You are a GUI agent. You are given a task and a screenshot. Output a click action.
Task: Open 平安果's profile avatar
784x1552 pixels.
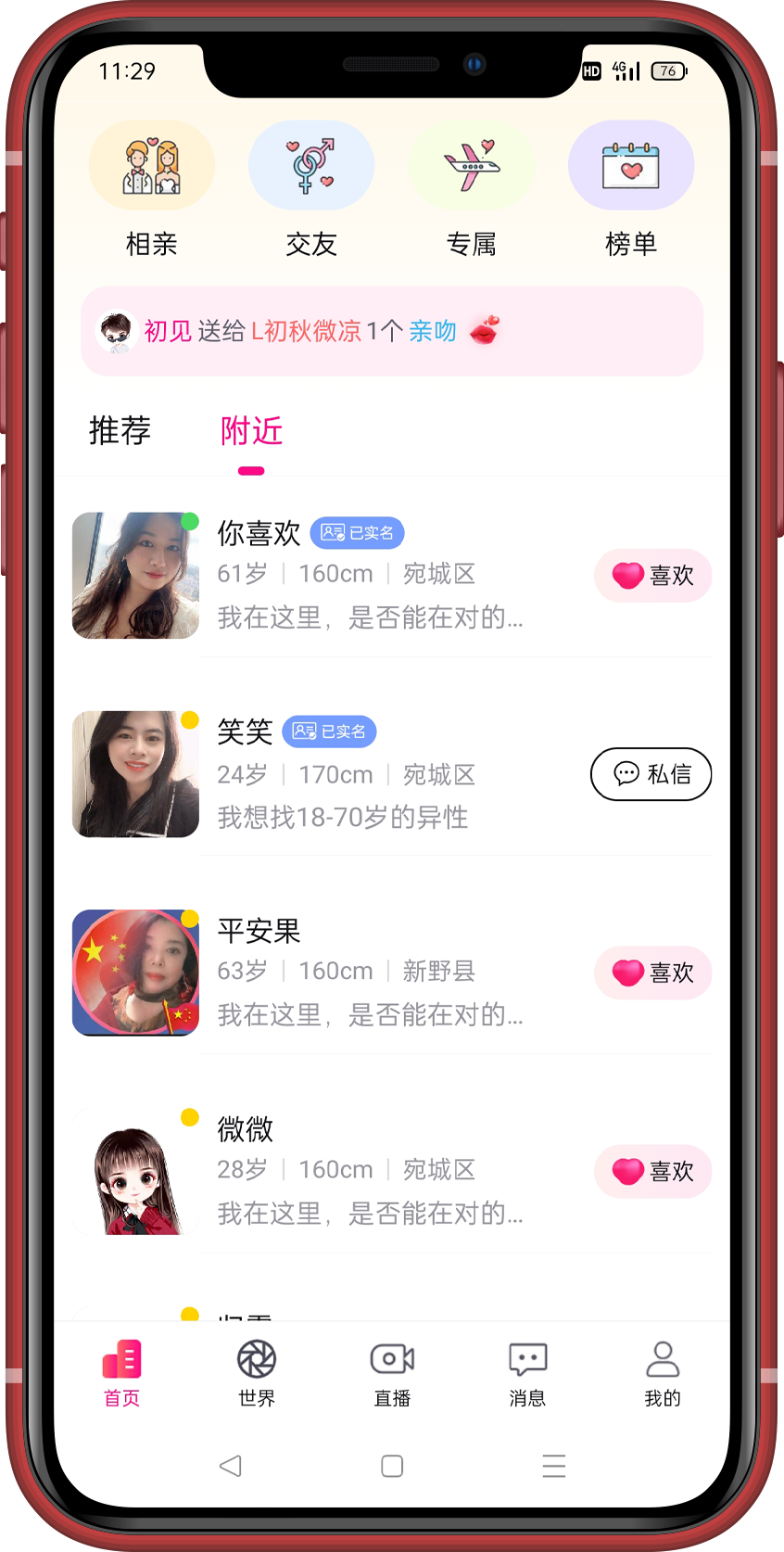click(135, 973)
